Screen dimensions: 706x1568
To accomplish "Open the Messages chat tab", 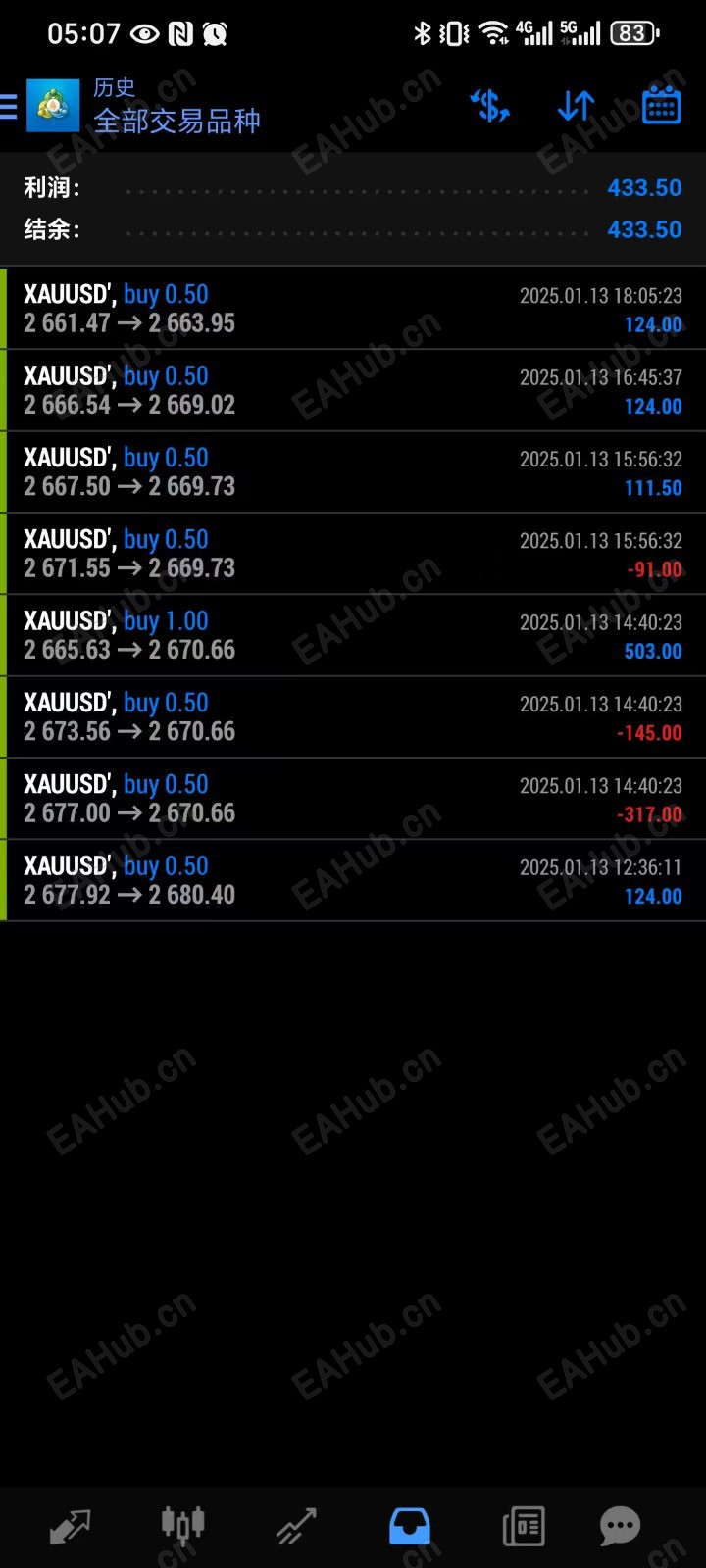I will tap(620, 1526).
